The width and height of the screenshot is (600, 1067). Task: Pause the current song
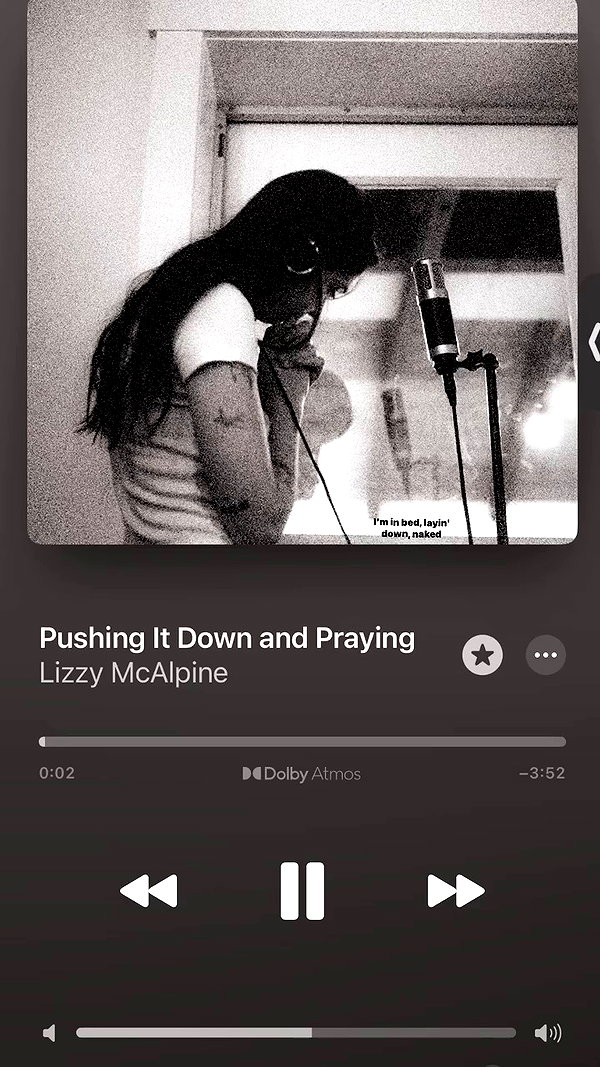coord(302,891)
